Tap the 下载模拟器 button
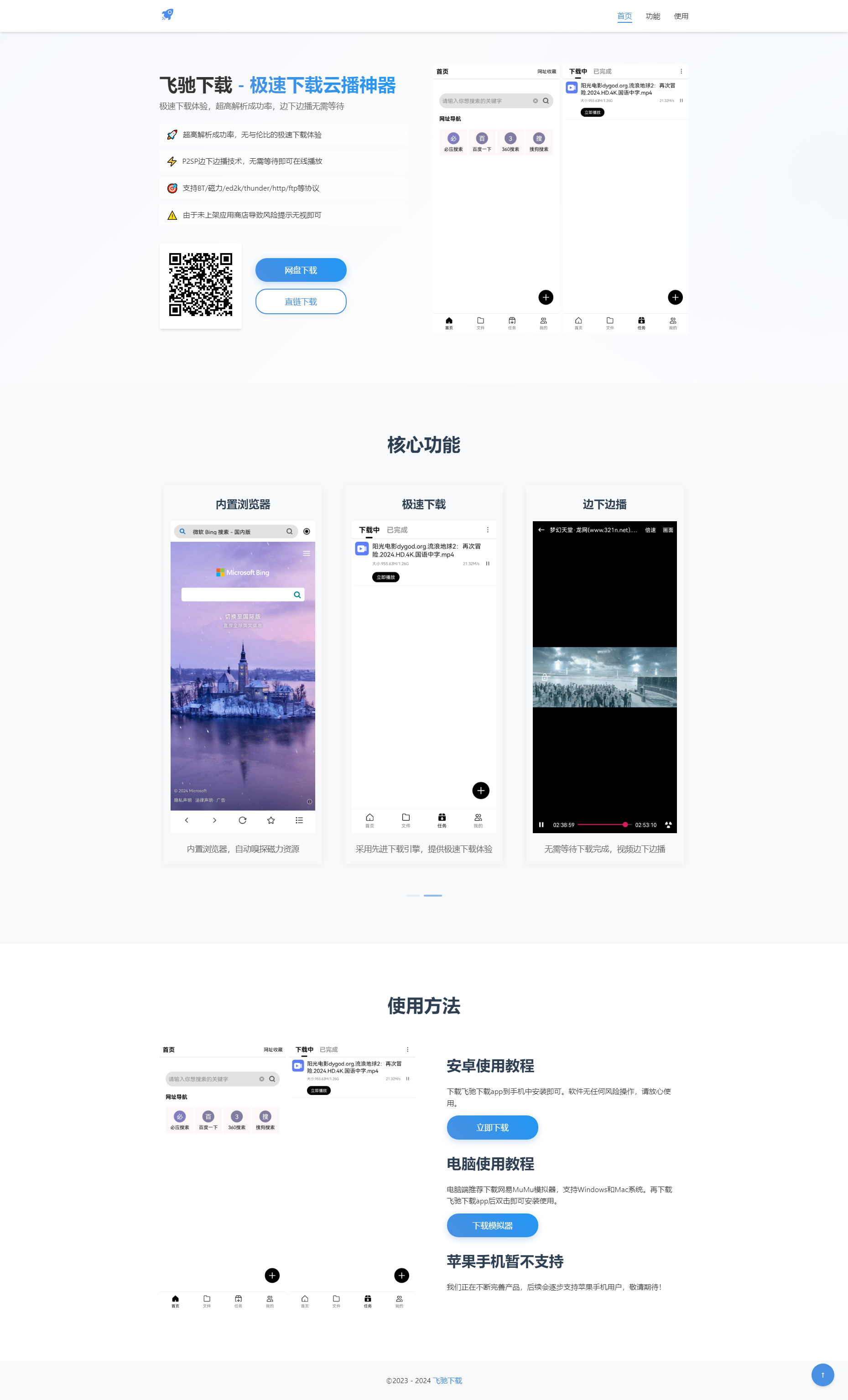 pyautogui.click(x=492, y=1225)
